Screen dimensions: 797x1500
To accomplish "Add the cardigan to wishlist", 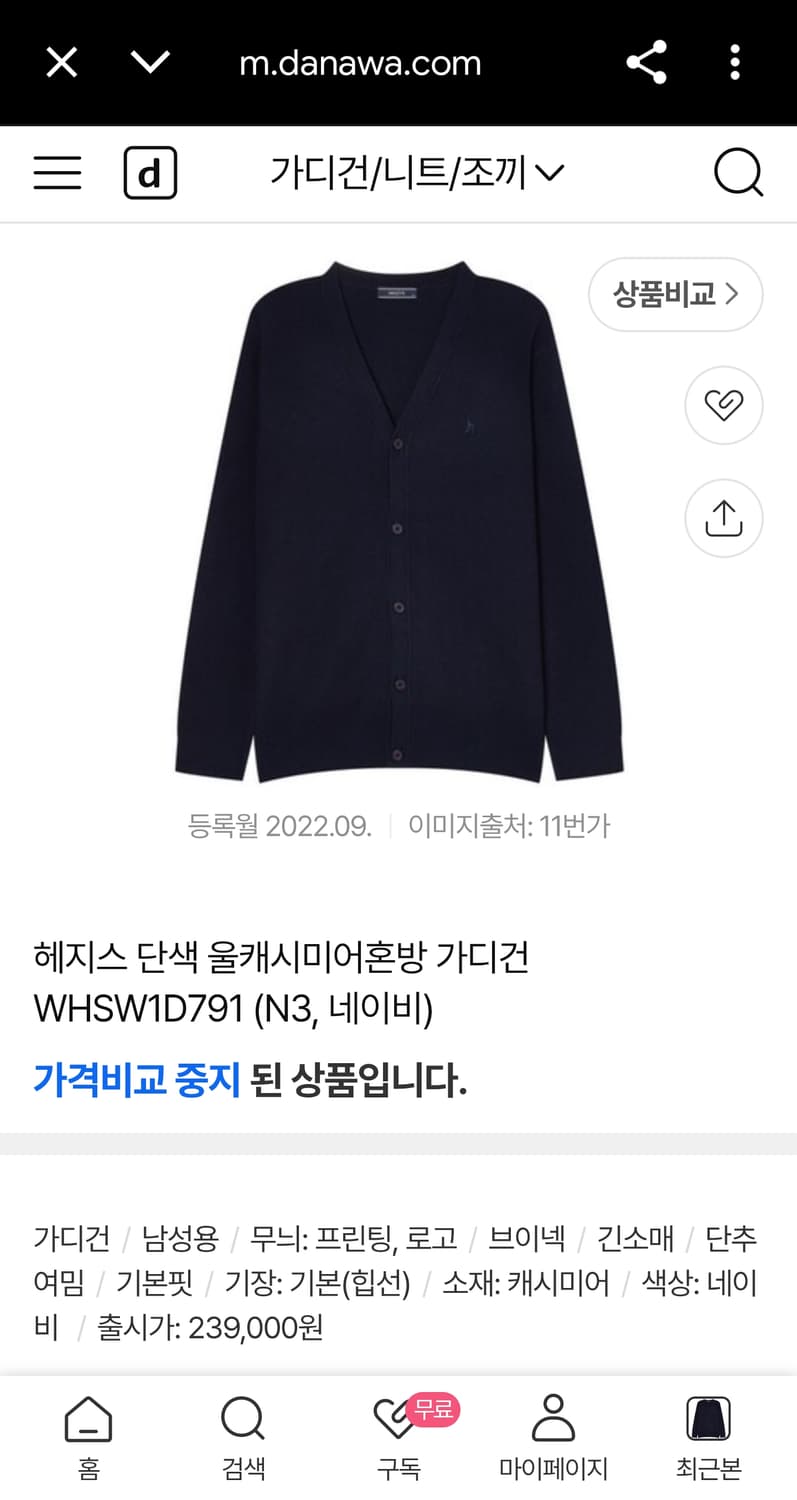I will pyautogui.click(x=723, y=405).
